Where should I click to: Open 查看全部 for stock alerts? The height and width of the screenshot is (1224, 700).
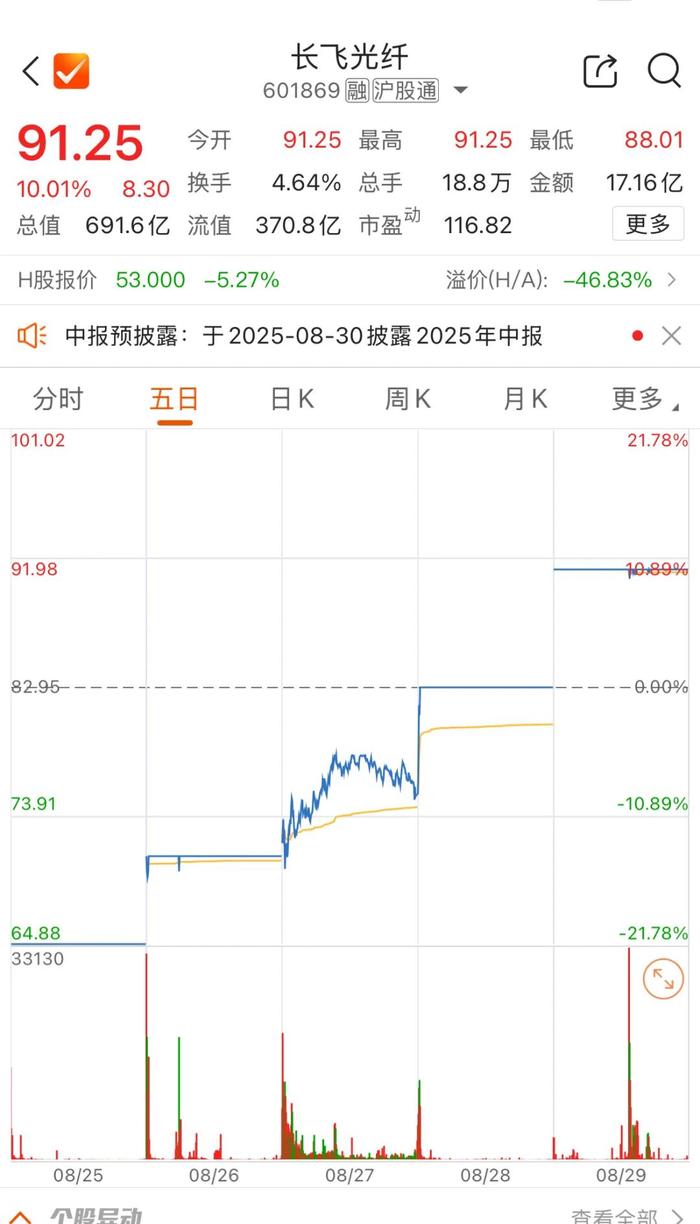614,1216
